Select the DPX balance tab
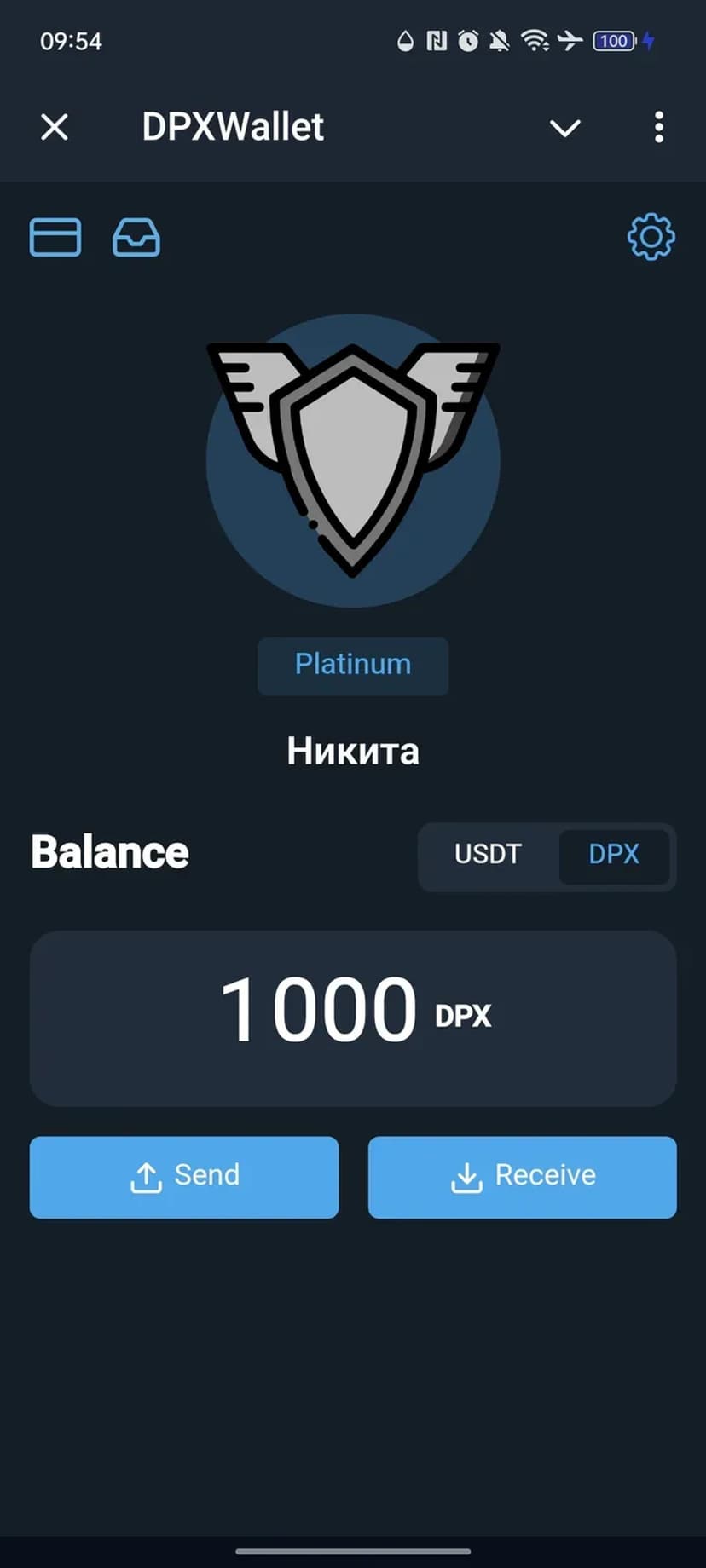Viewport: 706px width, 1568px height. click(614, 854)
